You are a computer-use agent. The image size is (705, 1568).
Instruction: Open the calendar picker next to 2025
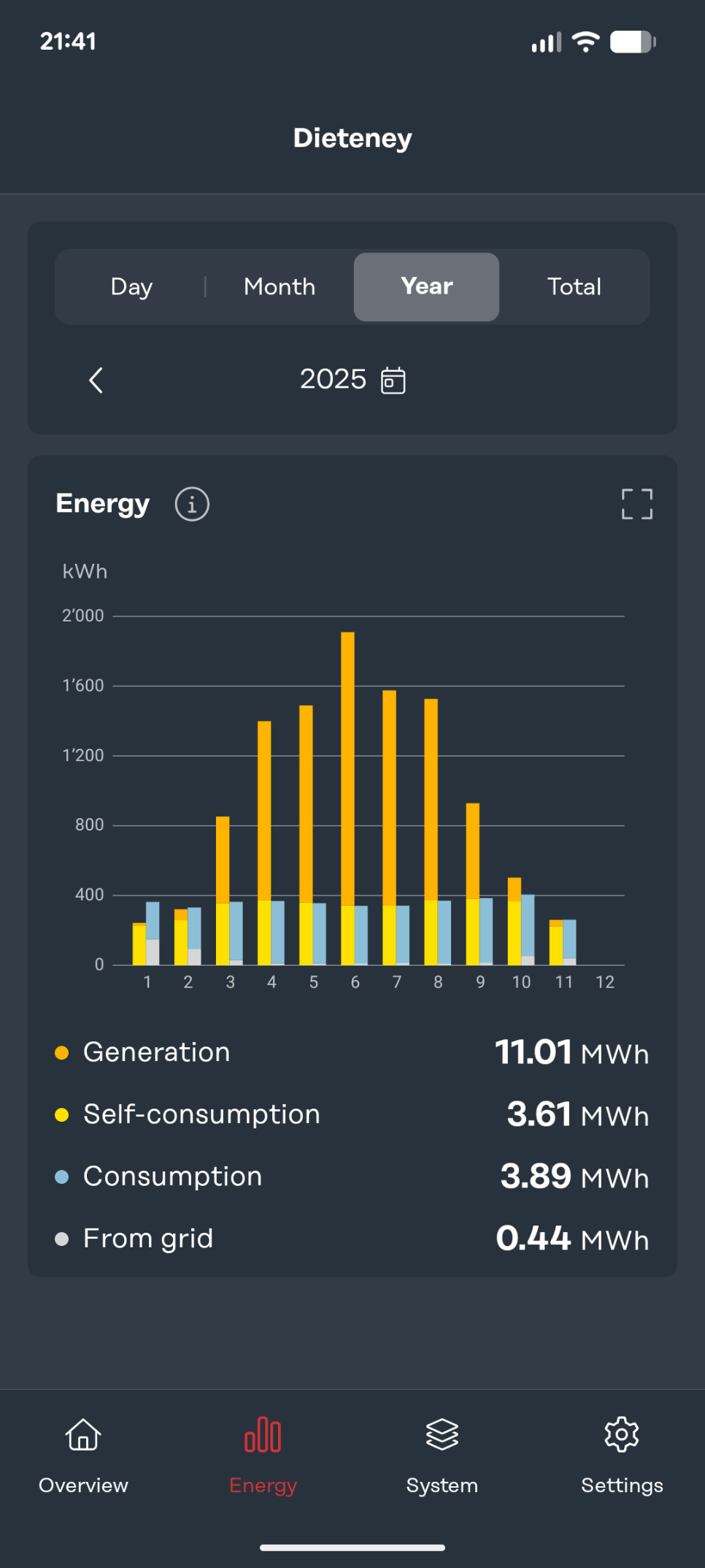click(393, 380)
